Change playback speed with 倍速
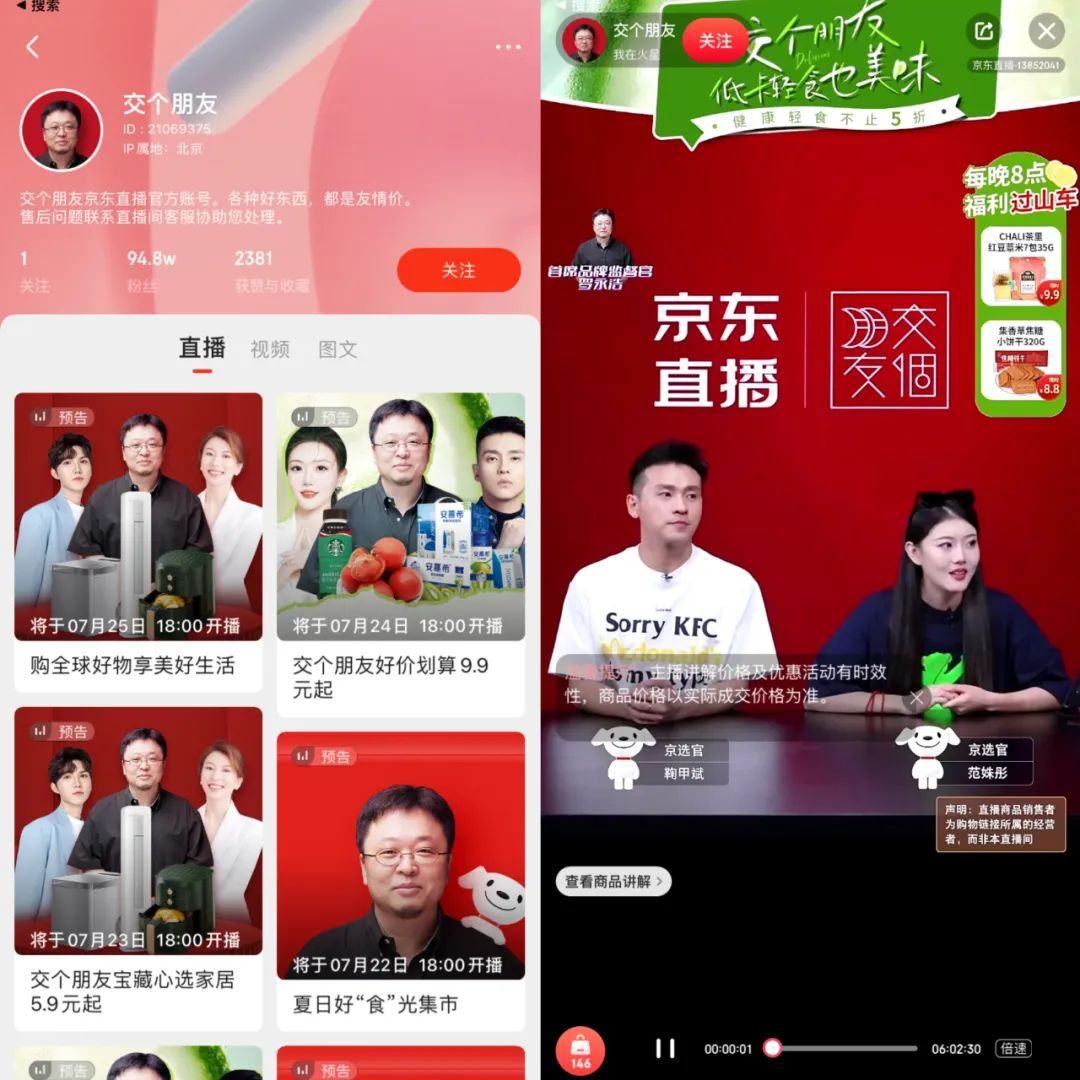Viewport: 1080px width, 1080px height. (x=1013, y=1048)
